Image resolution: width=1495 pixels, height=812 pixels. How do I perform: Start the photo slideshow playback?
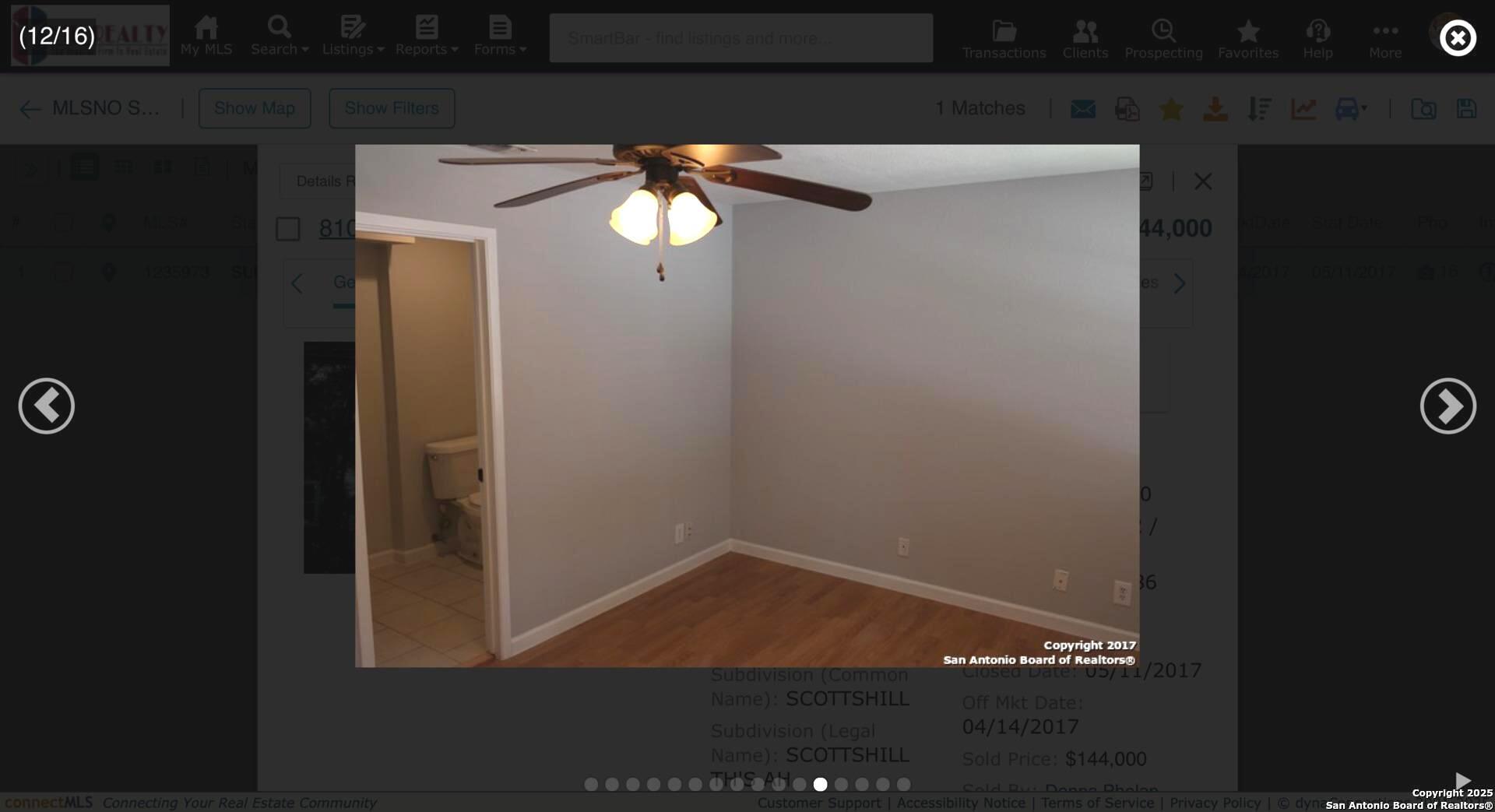click(x=1462, y=780)
